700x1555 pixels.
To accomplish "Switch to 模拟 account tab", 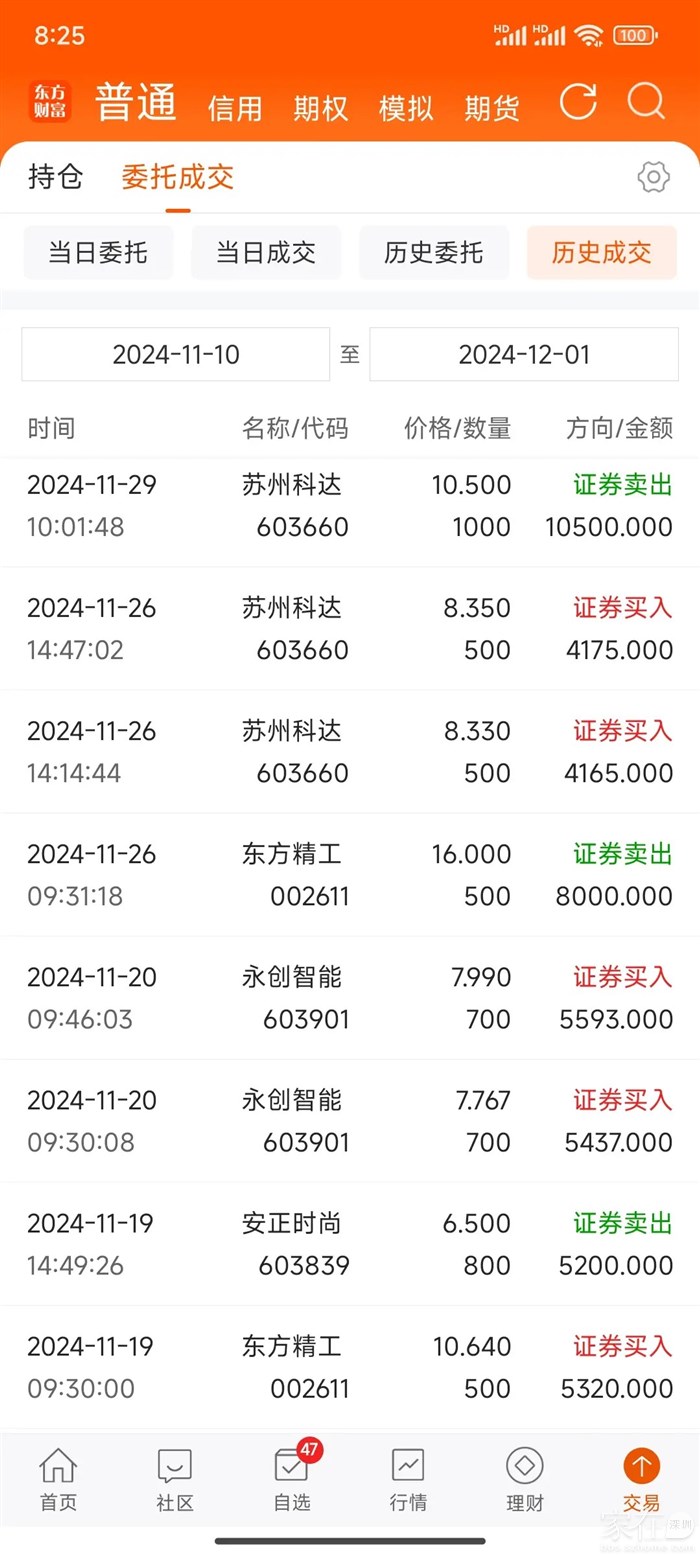I will (406, 108).
